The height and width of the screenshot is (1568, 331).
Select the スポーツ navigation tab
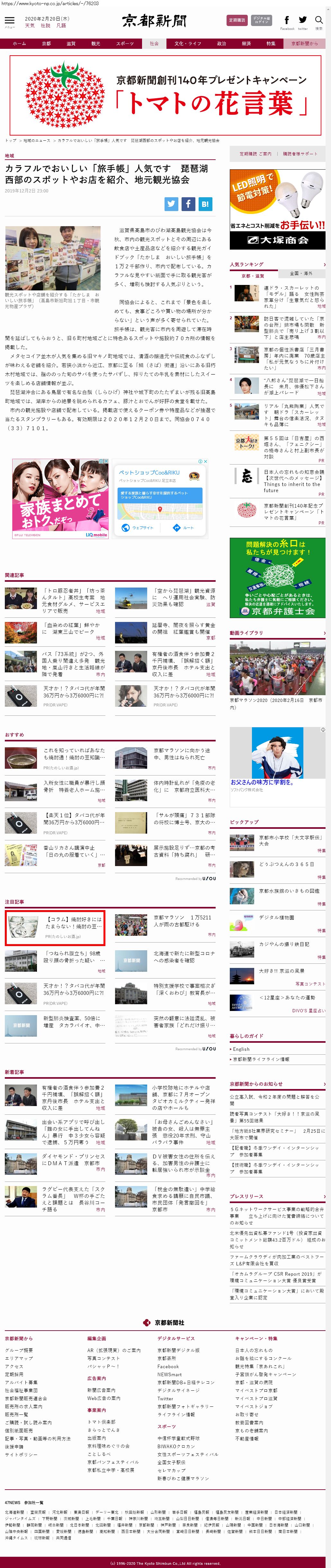tap(125, 44)
